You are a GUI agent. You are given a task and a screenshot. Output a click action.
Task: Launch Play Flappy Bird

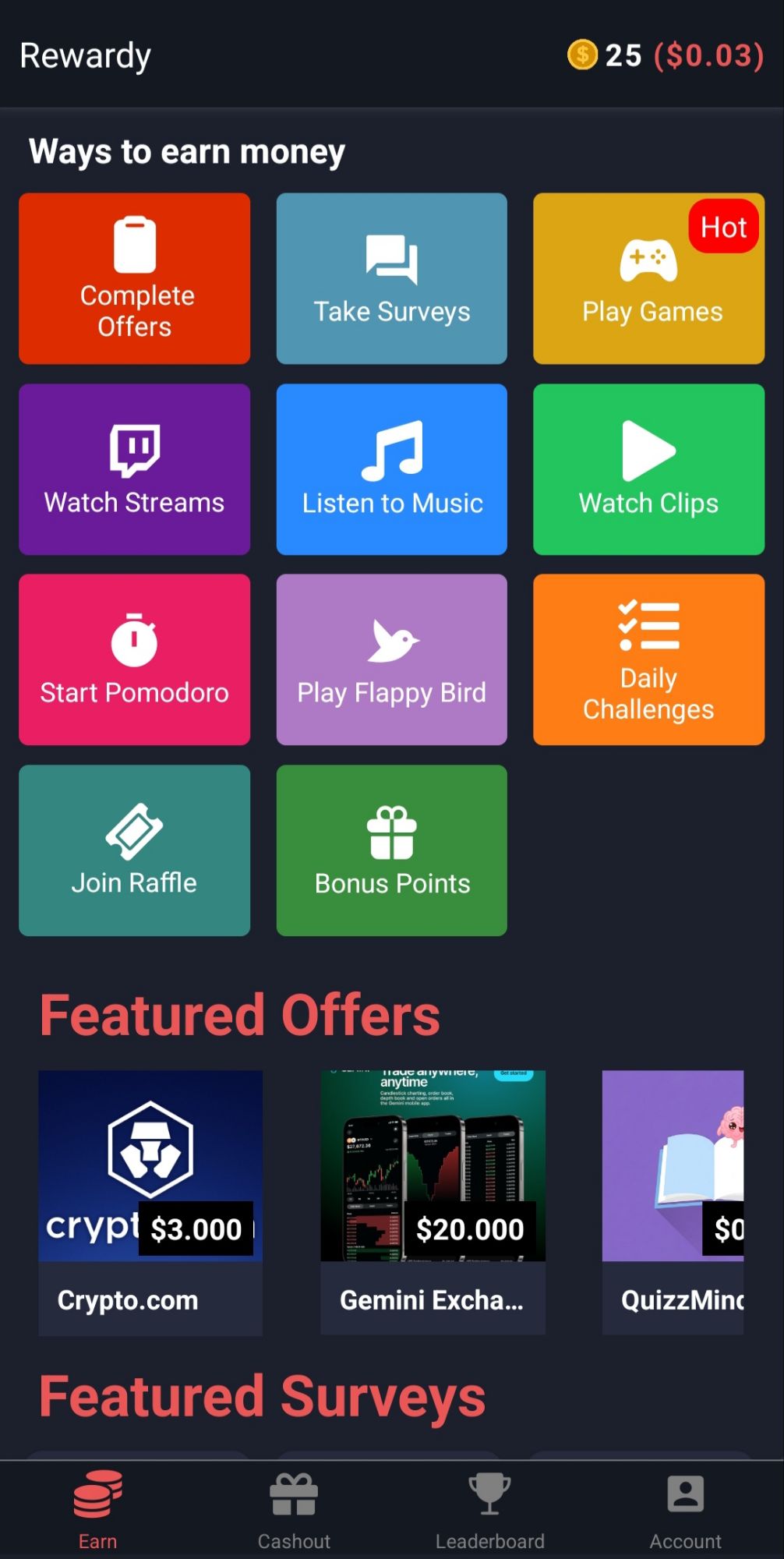[x=391, y=659]
